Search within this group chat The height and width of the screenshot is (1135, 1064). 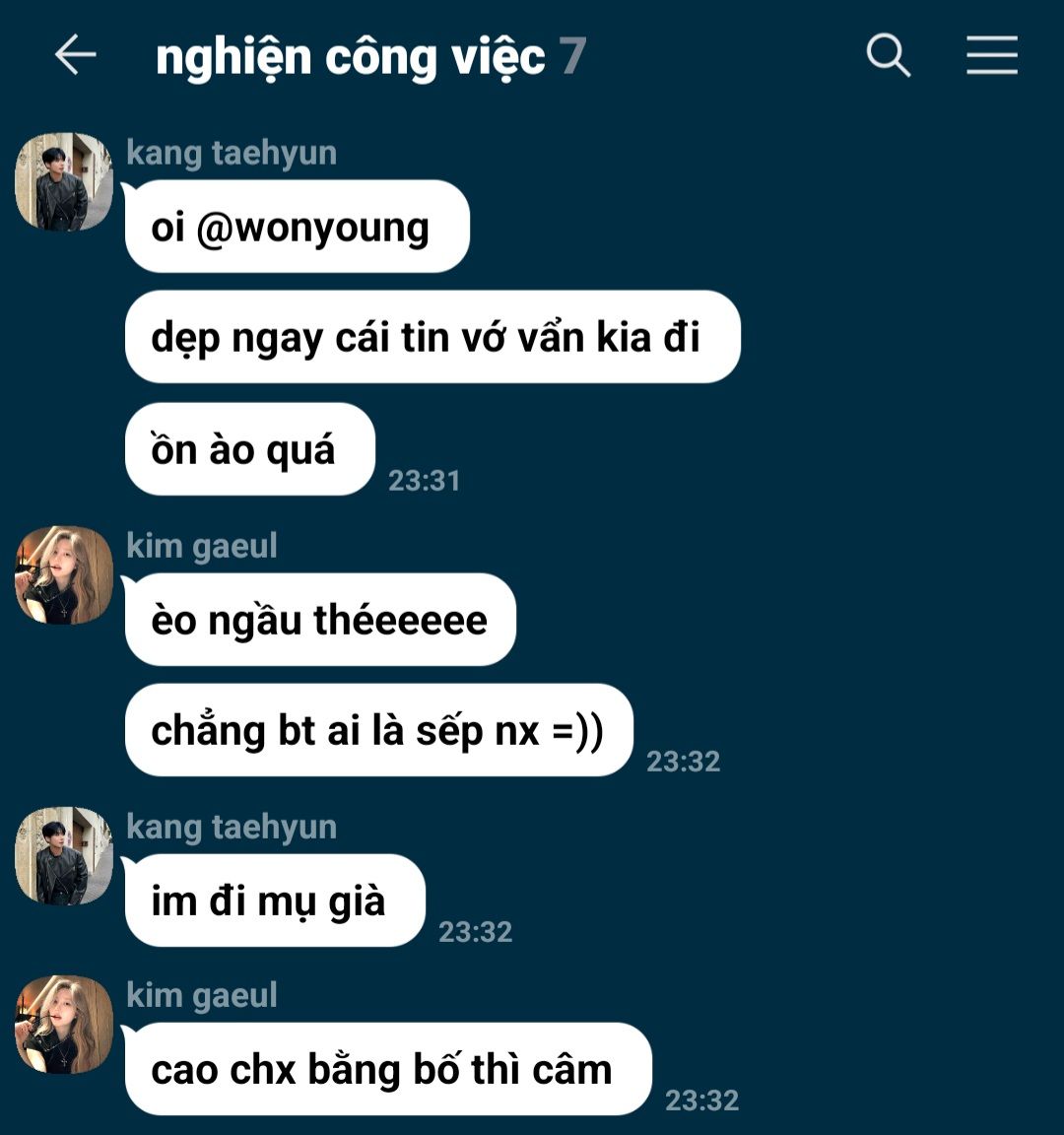tap(888, 55)
